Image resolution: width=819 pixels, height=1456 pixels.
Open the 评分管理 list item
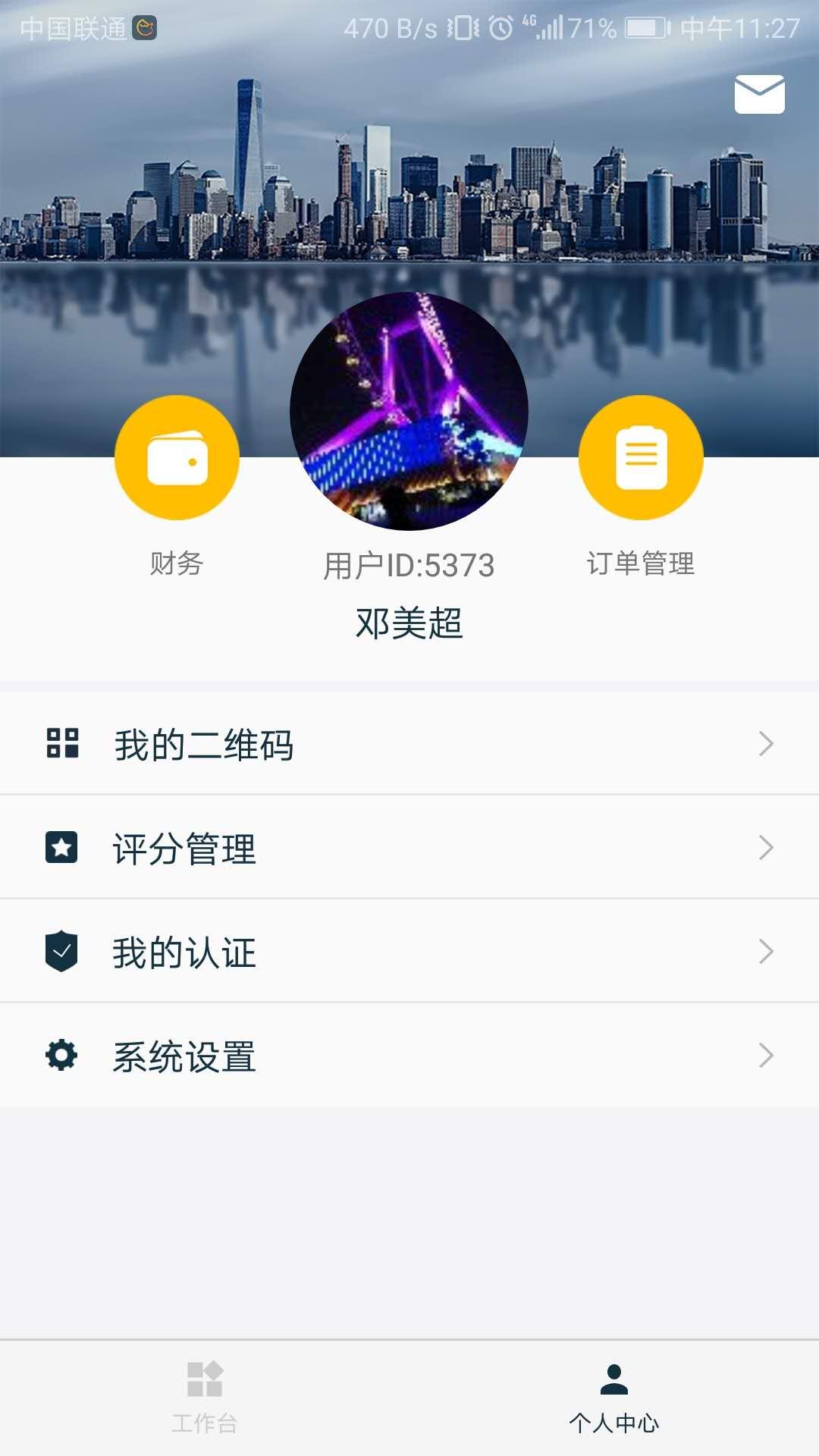click(x=409, y=848)
